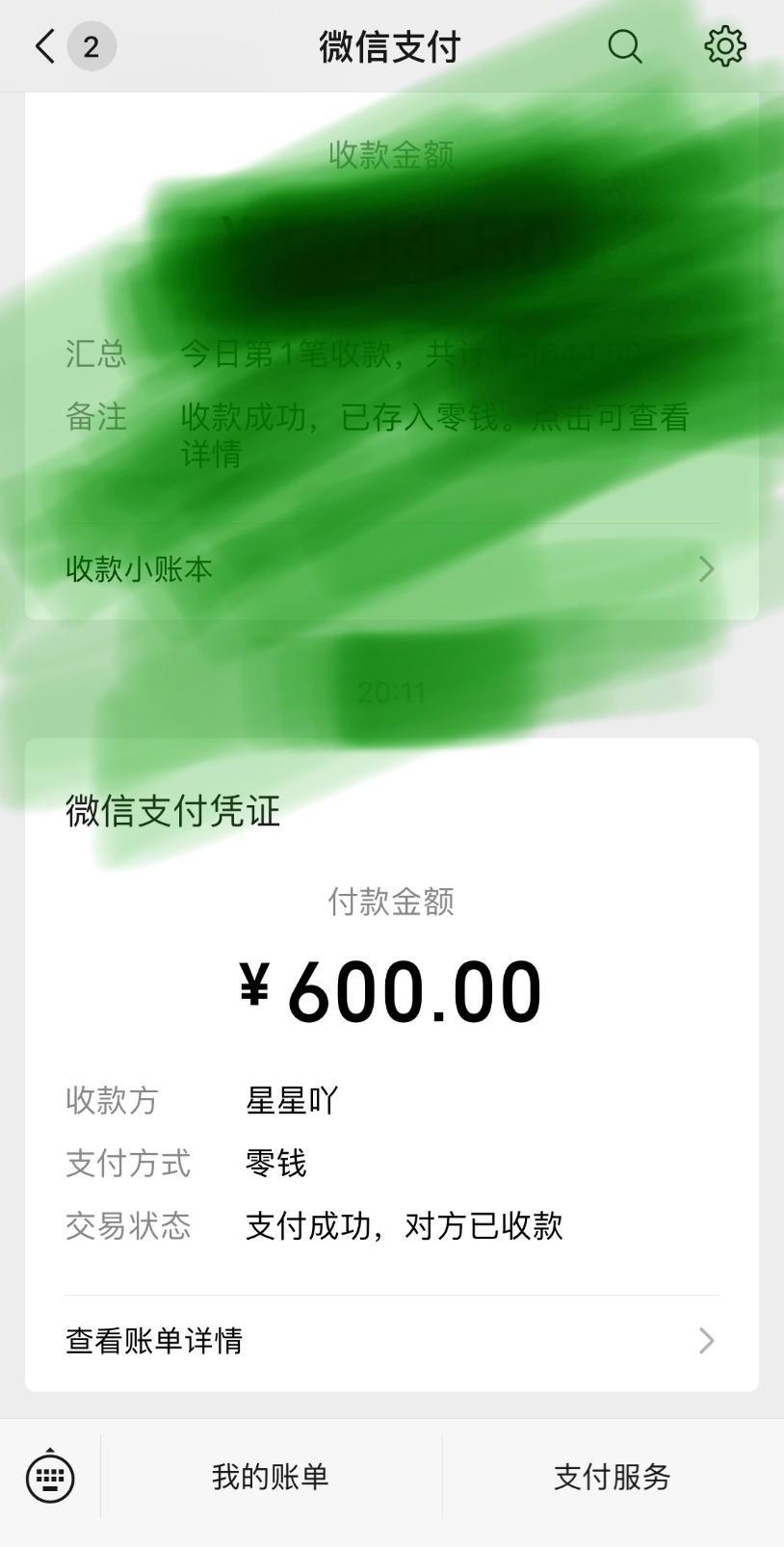Open 我的账单 menu
This screenshot has height=1547, width=784.
point(271,1476)
